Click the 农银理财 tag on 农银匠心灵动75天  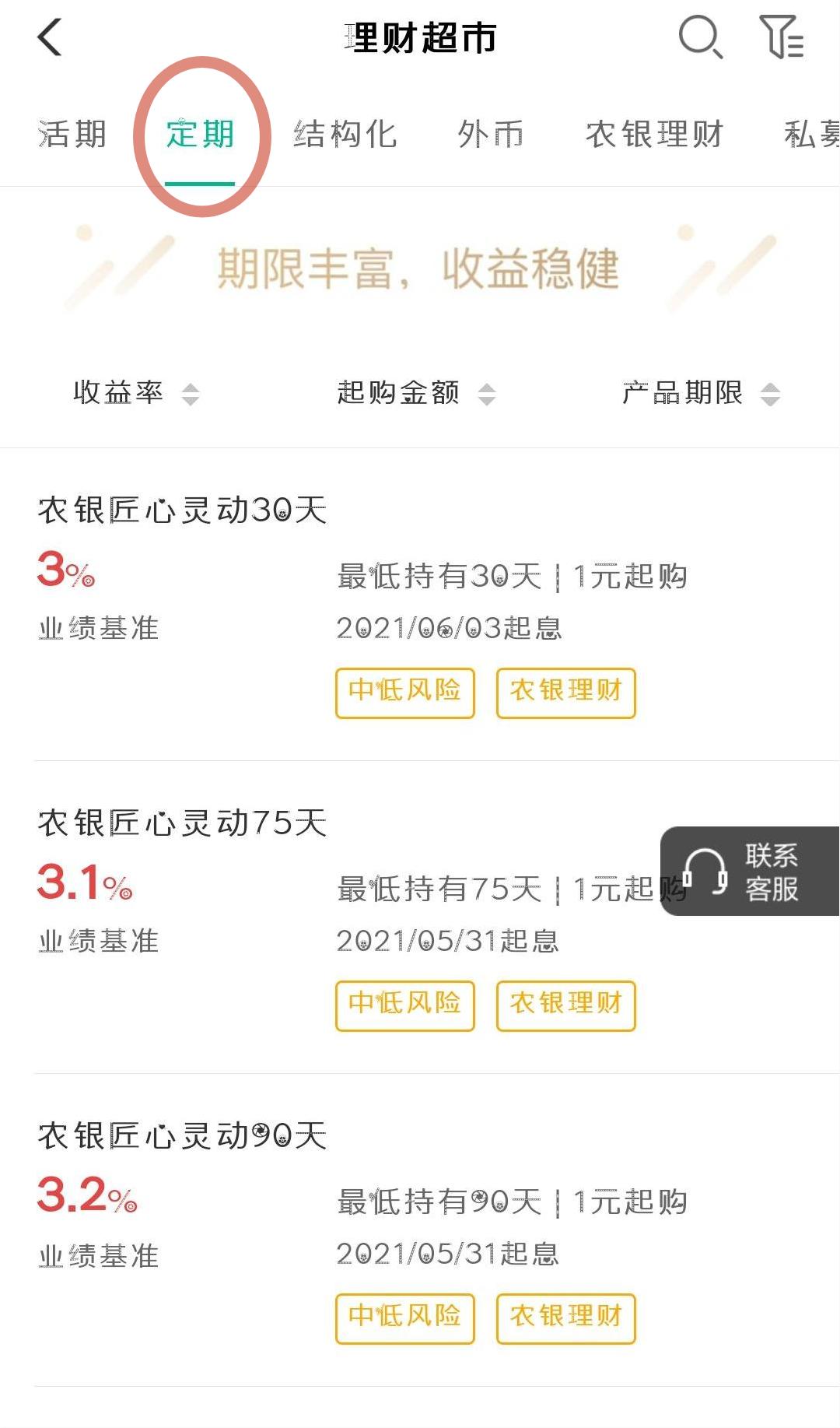pyautogui.click(x=565, y=1005)
